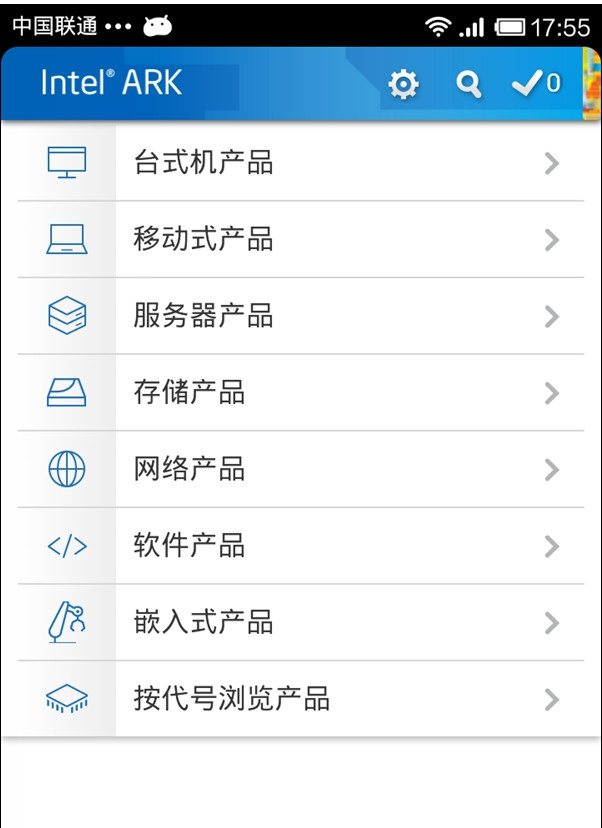Open 按代号浏览产品 row
Screen dimensions: 602x828
click(301, 699)
